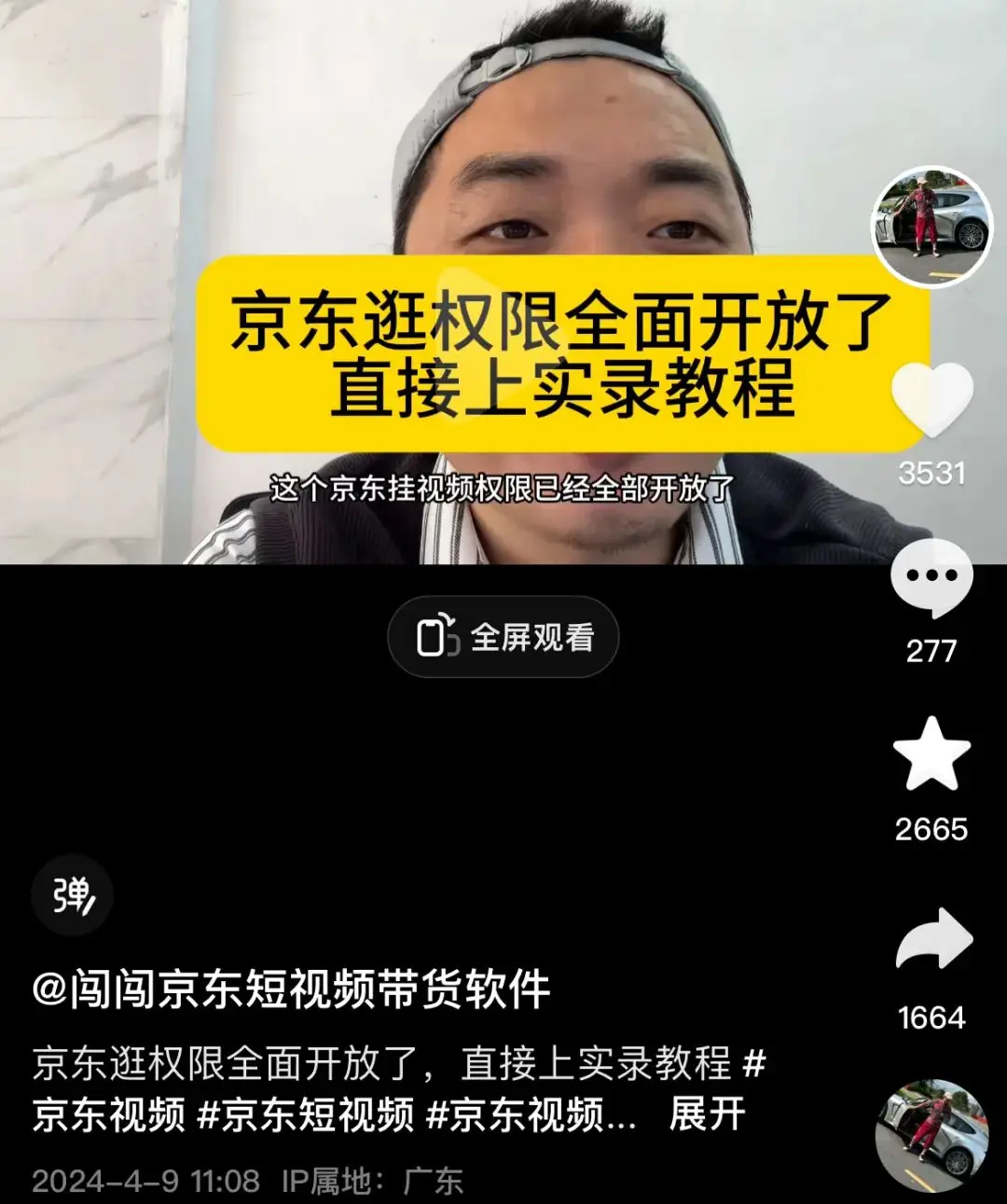The width and height of the screenshot is (1007, 1204).
Task: Open the comments bubble
Action: click(931, 578)
